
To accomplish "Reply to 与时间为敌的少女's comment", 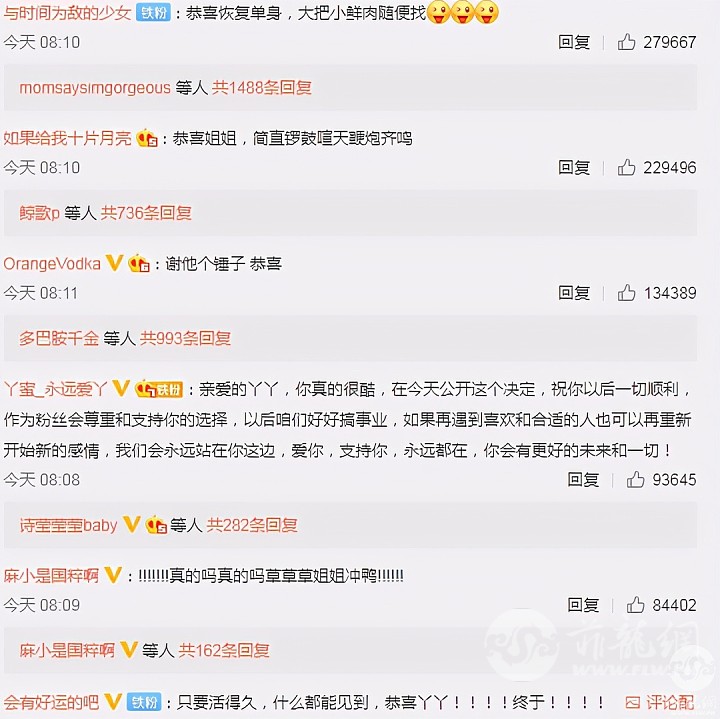I will point(574,42).
